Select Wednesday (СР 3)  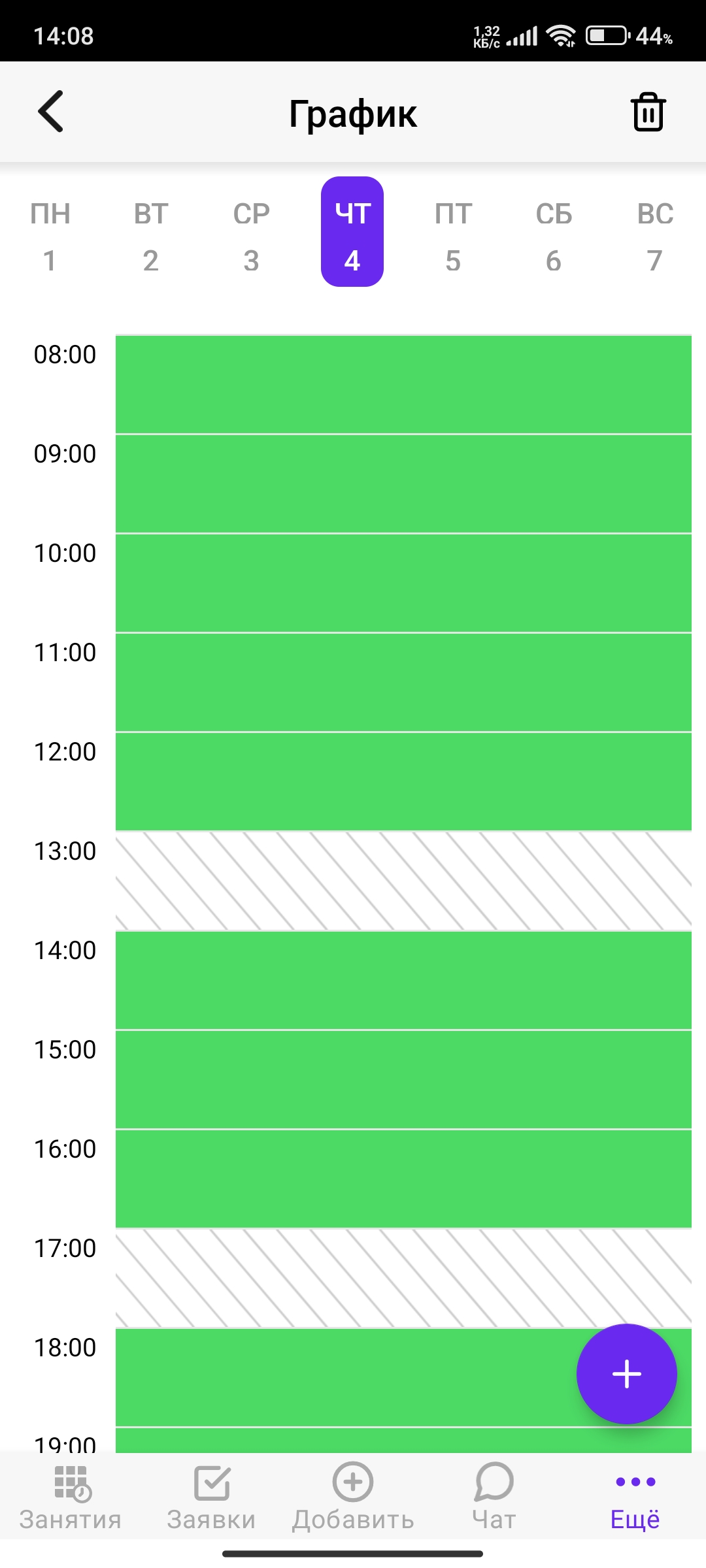coord(252,236)
